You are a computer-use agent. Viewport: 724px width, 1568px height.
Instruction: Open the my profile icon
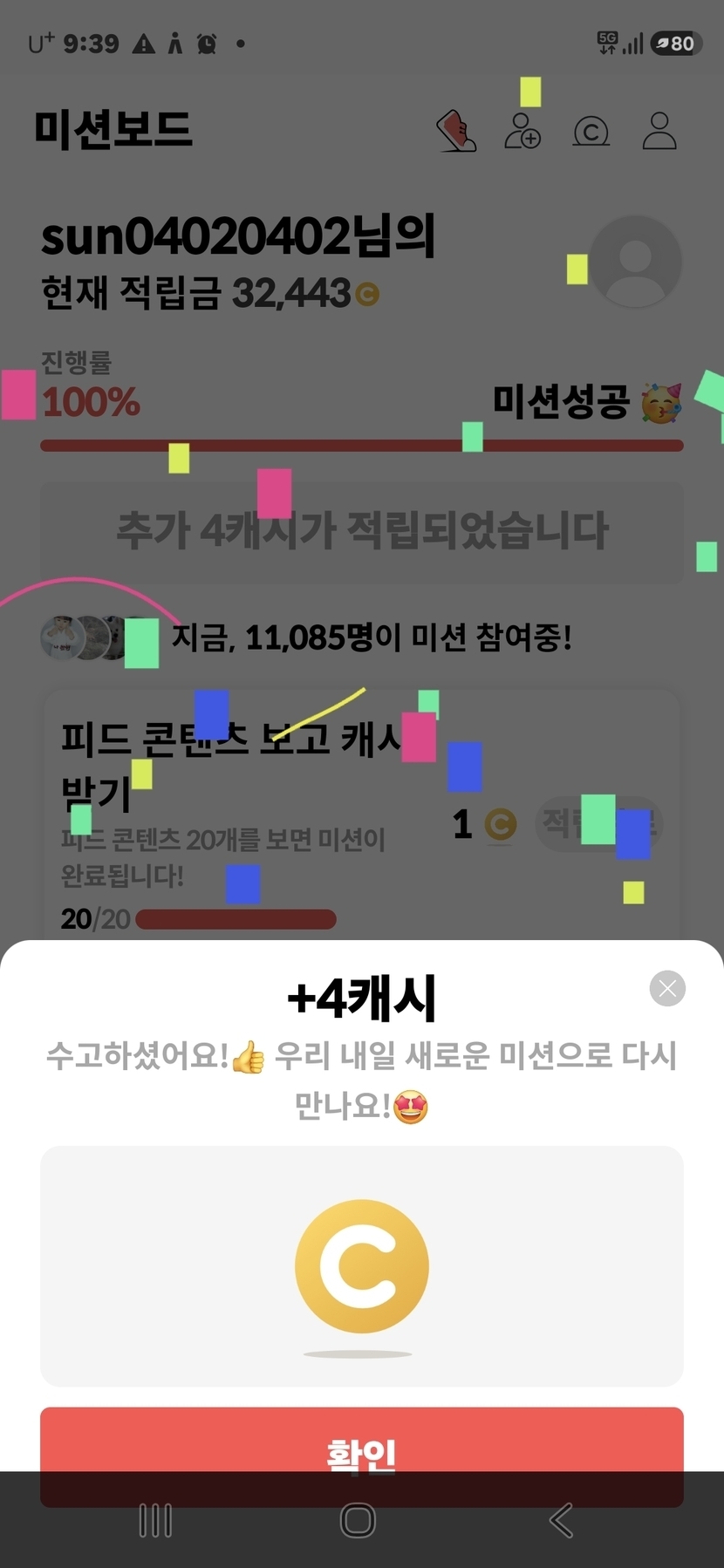click(659, 131)
